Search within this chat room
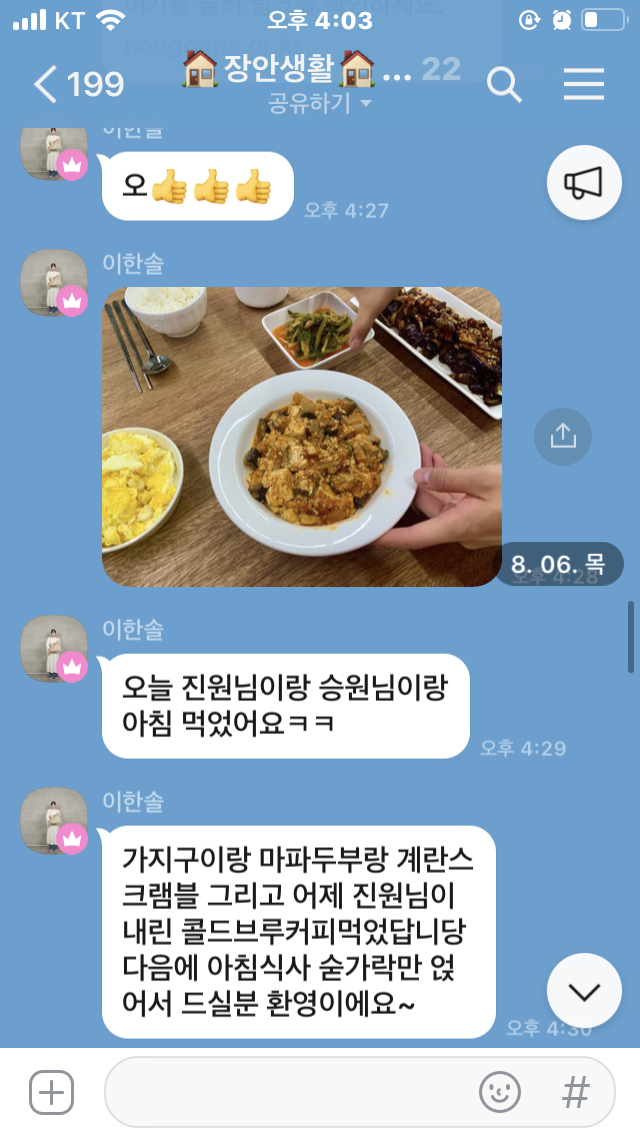 tap(504, 86)
